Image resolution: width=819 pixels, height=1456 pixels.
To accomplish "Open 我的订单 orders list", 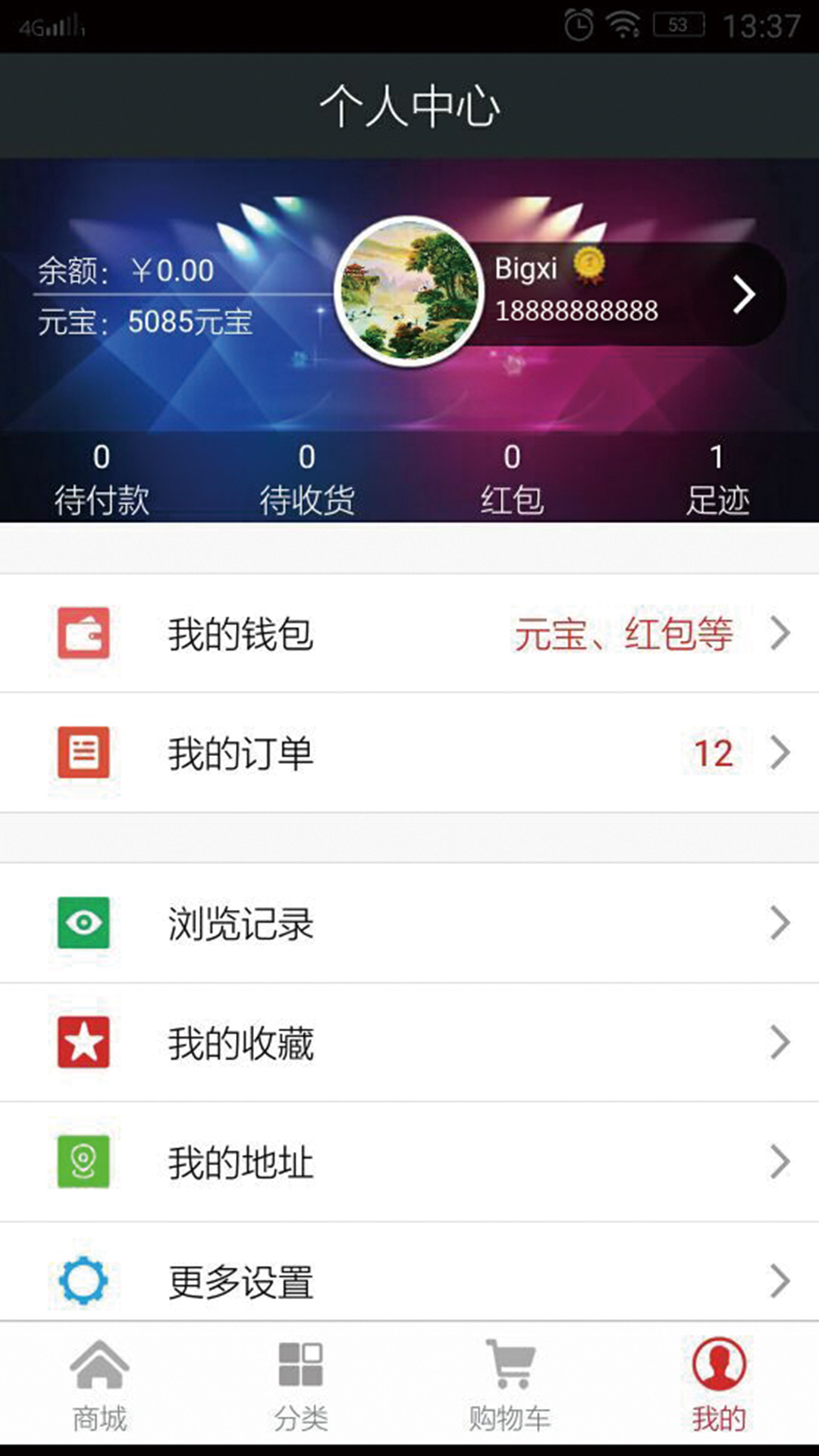I will coord(409,753).
